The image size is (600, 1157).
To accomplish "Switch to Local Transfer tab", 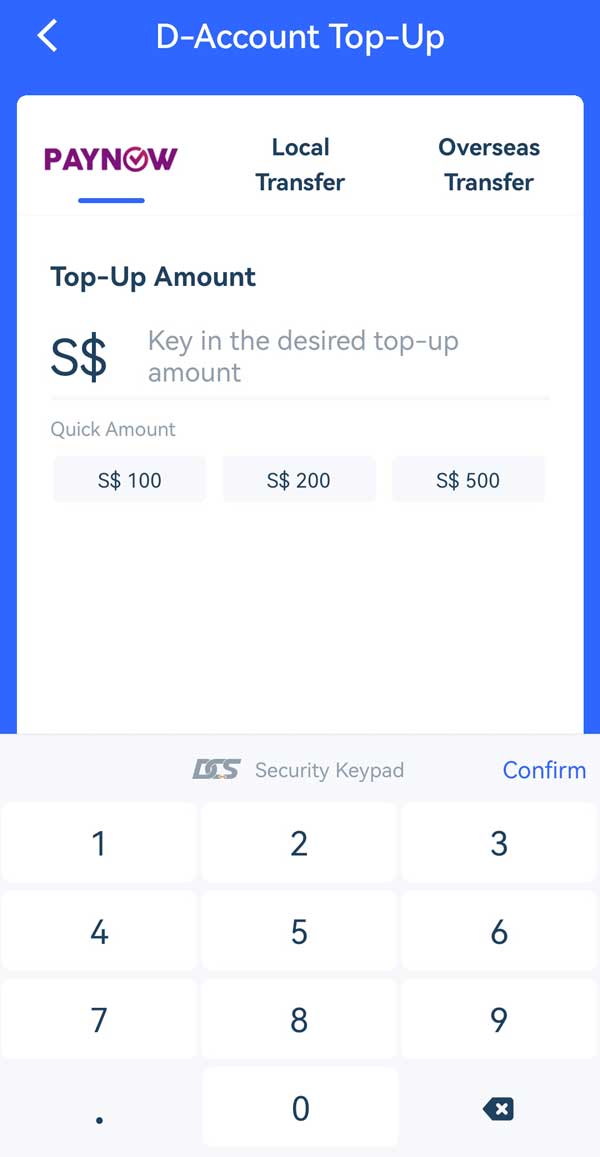I will pyautogui.click(x=300, y=165).
